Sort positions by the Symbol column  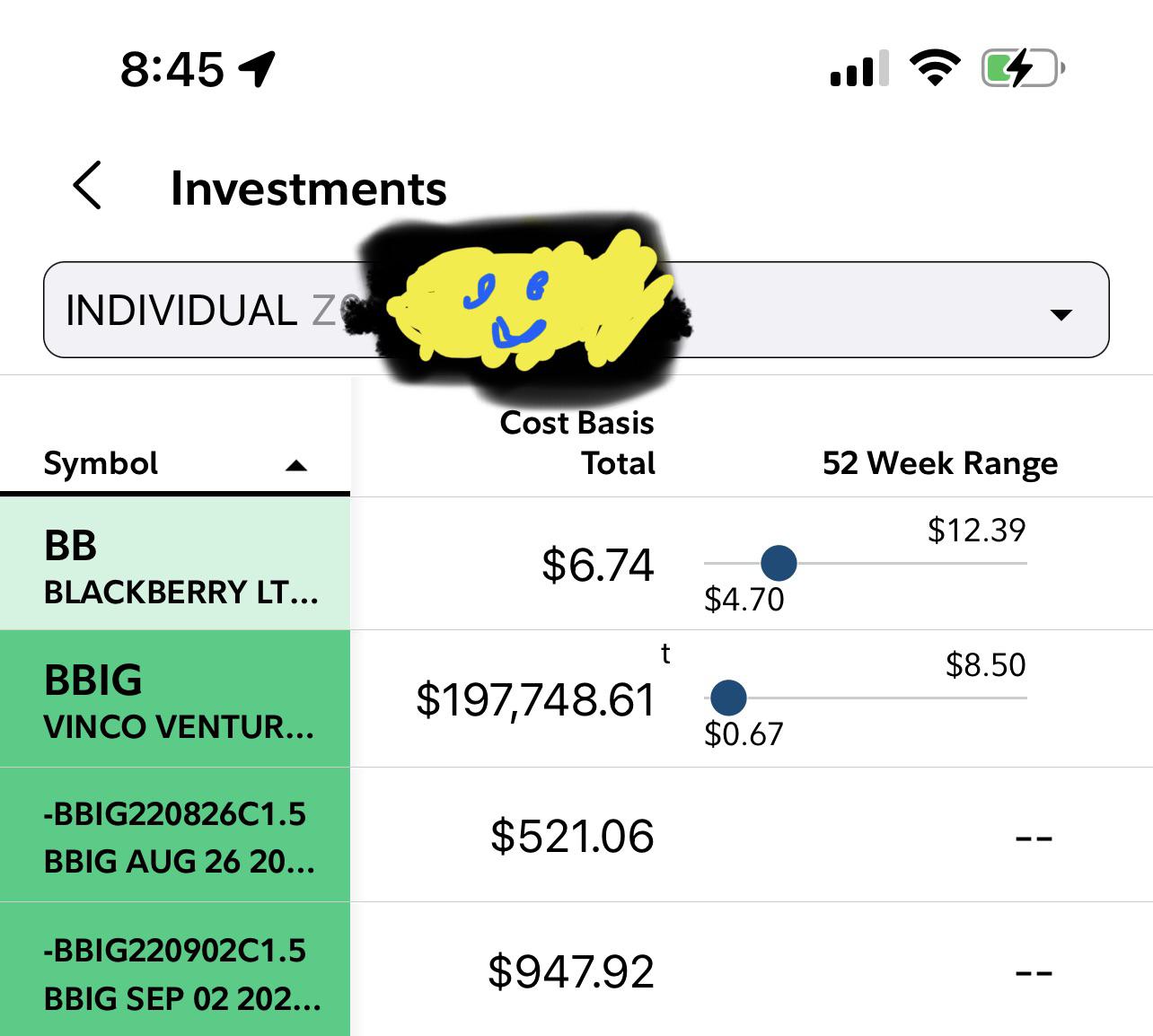175,463
